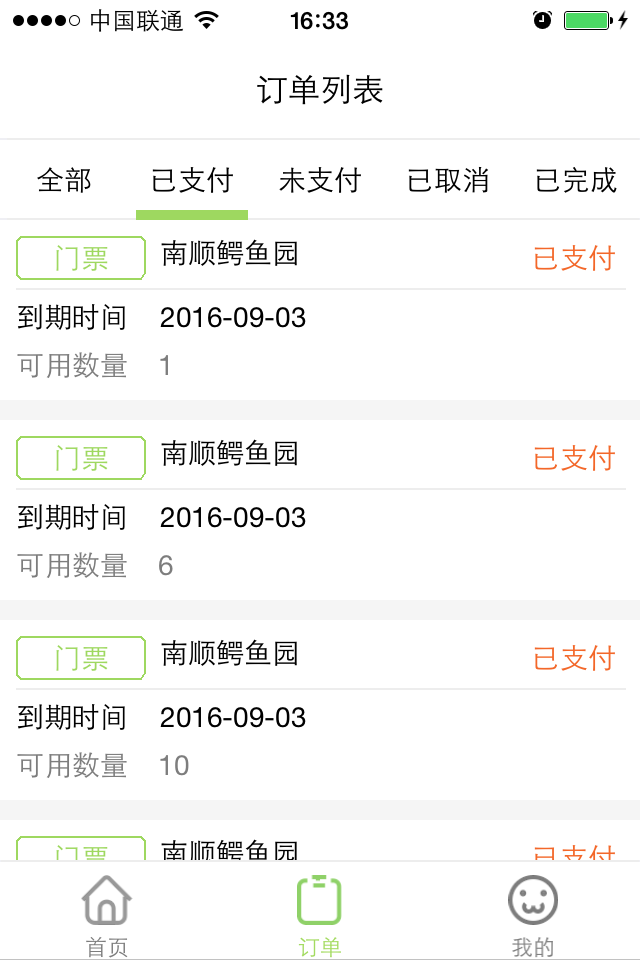Switch to the 全部 orders tab
640x960 pixels.
[64, 181]
